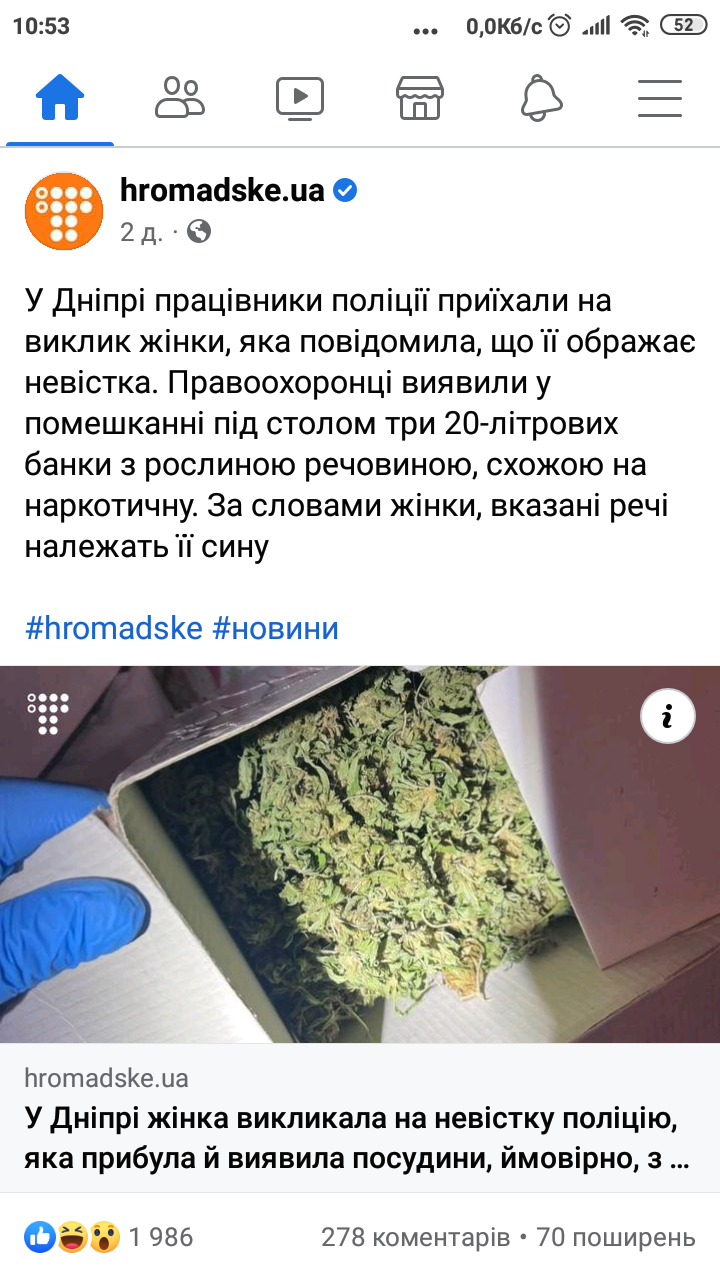View the 1 986 reactions list
The height and width of the screenshot is (1280, 720).
[x=108, y=1237]
